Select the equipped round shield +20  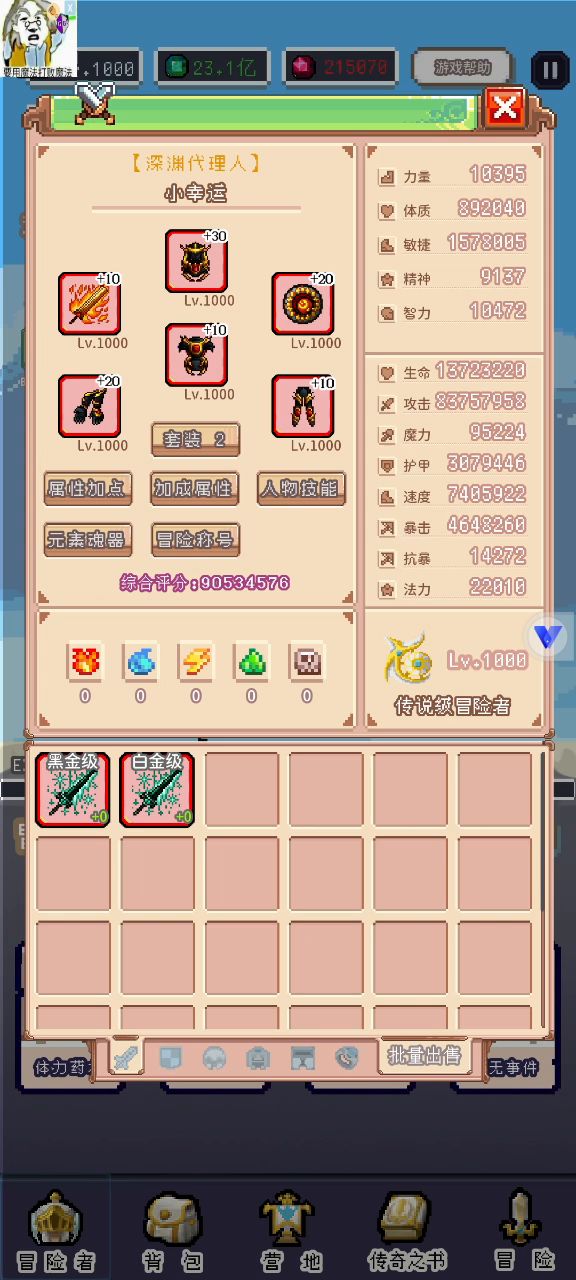(303, 303)
